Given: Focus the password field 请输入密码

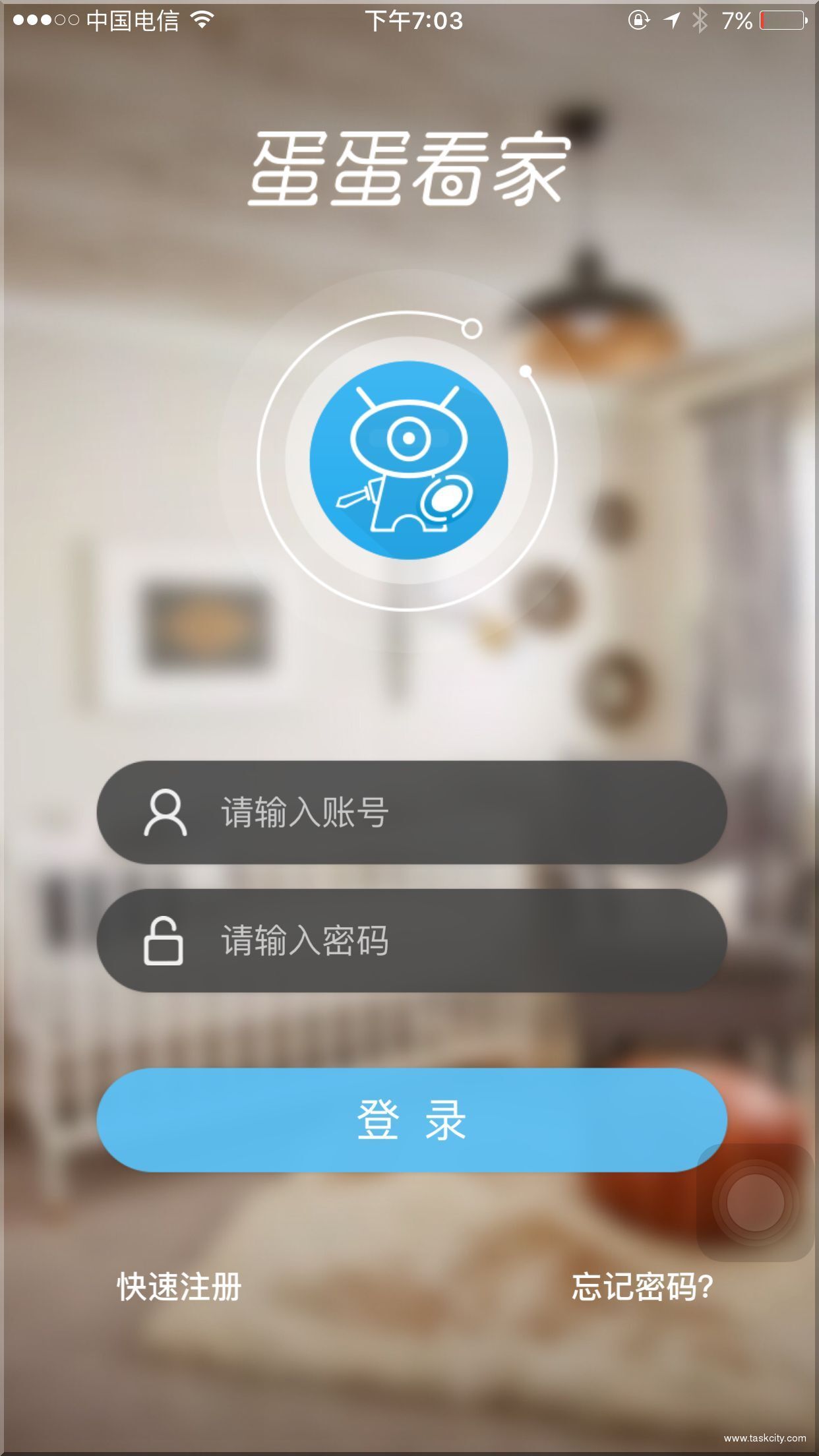Looking at the screenshot, I should click(x=435, y=940).
